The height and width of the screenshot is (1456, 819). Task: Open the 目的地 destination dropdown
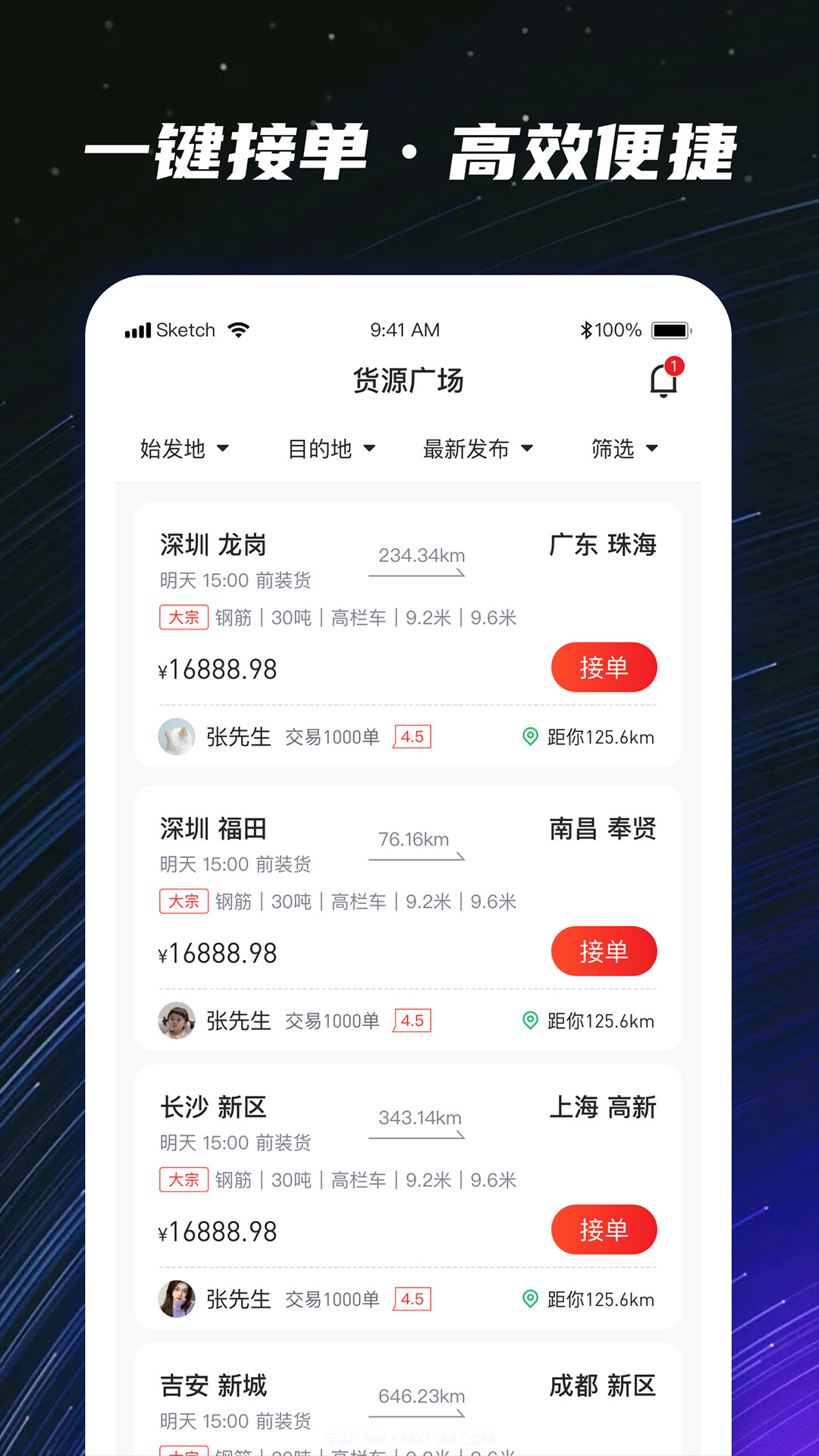(x=331, y=449)
